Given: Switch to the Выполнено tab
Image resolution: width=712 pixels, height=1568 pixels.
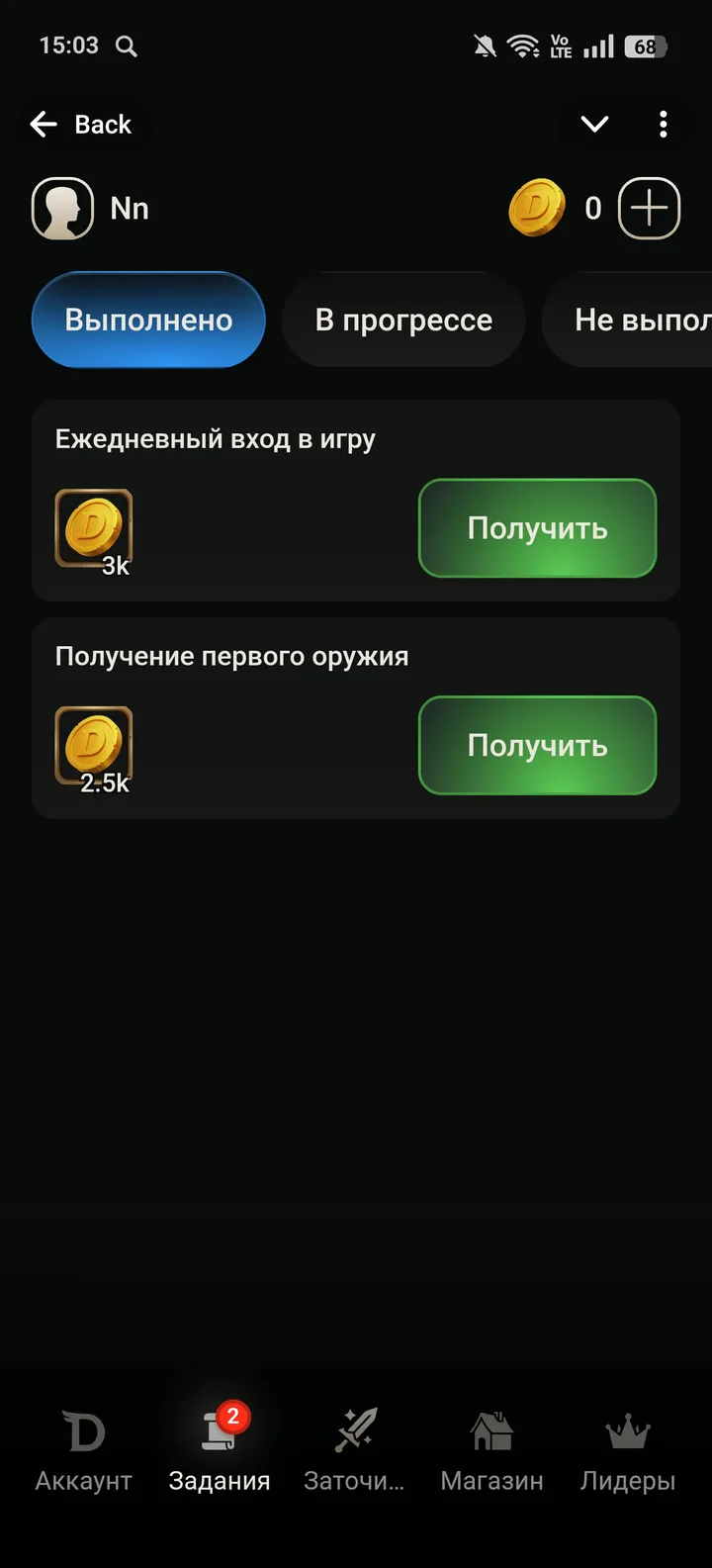Looking at the screenshot, I should point(147,320).
